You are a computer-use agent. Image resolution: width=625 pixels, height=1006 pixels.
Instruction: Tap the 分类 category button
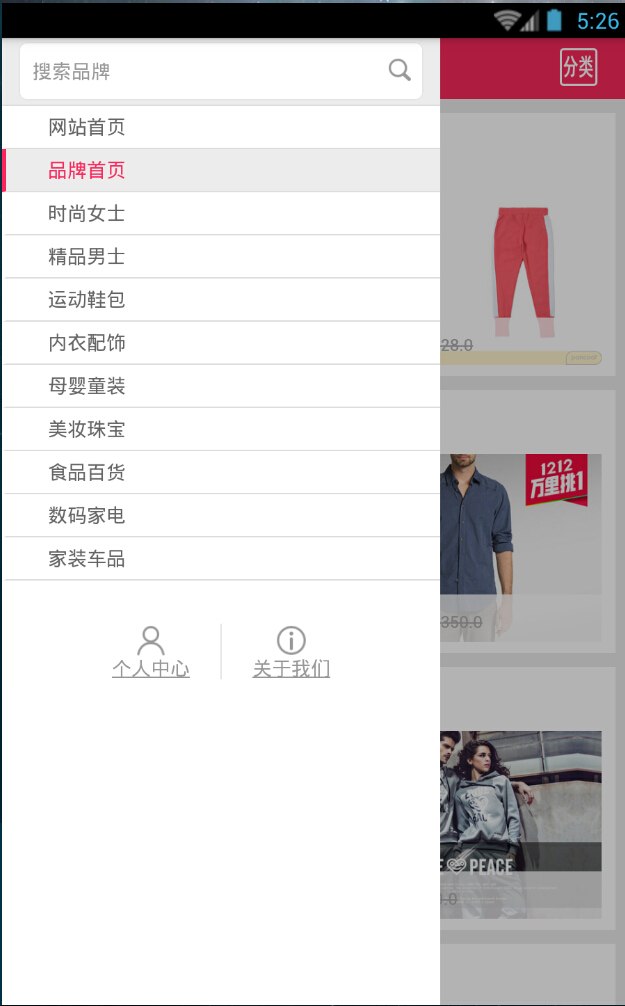(x=578, y=67)
